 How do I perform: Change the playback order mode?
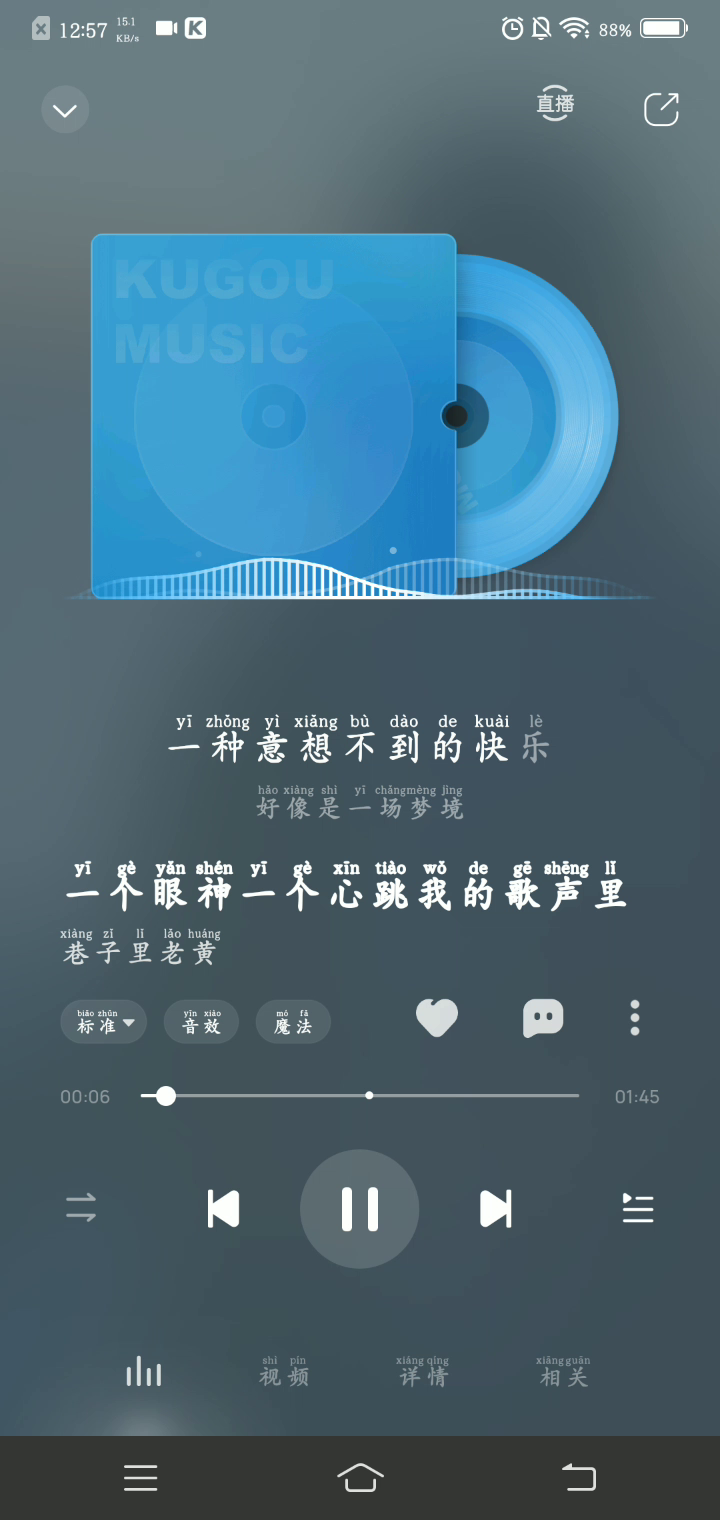tap(81, 1208)
